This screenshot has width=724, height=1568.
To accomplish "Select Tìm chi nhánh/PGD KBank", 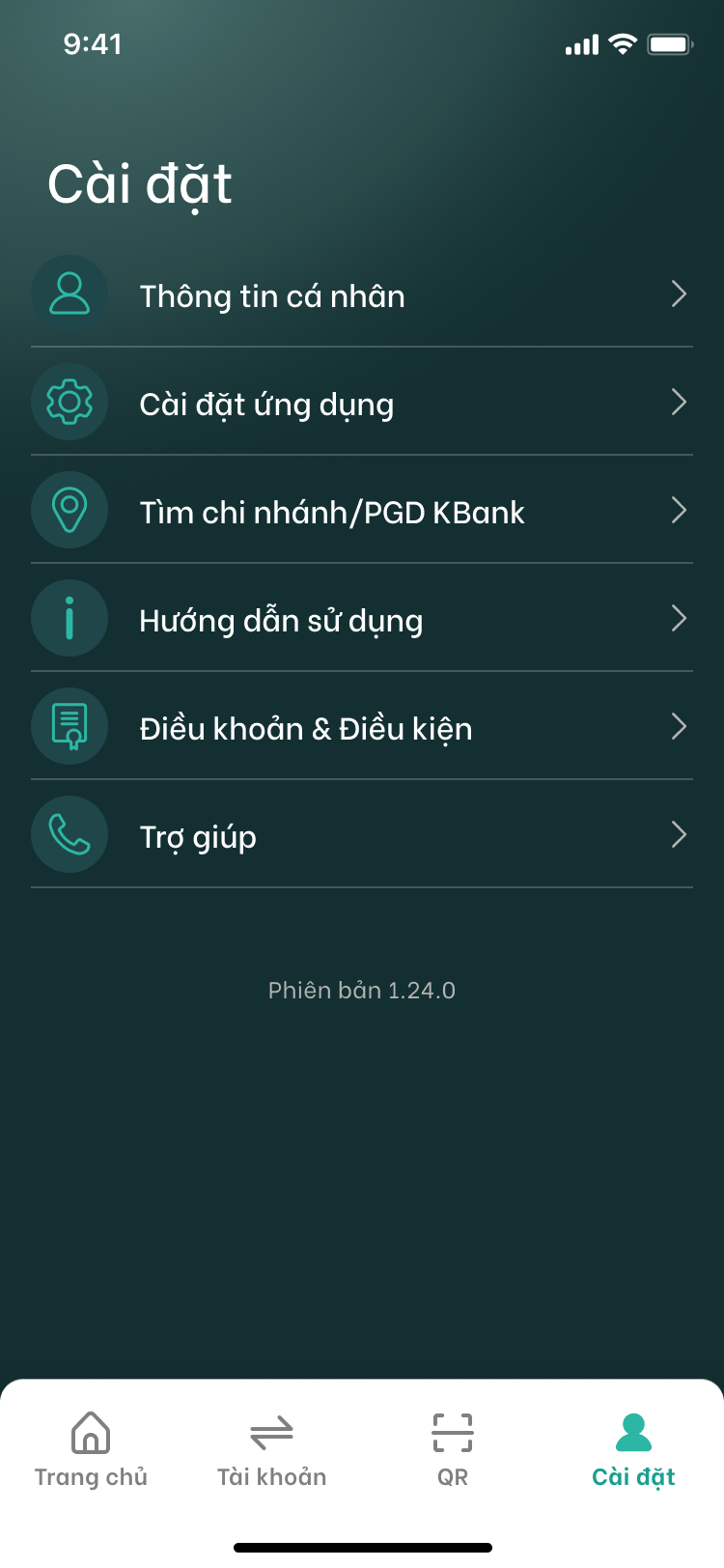I will click(362, 511).
